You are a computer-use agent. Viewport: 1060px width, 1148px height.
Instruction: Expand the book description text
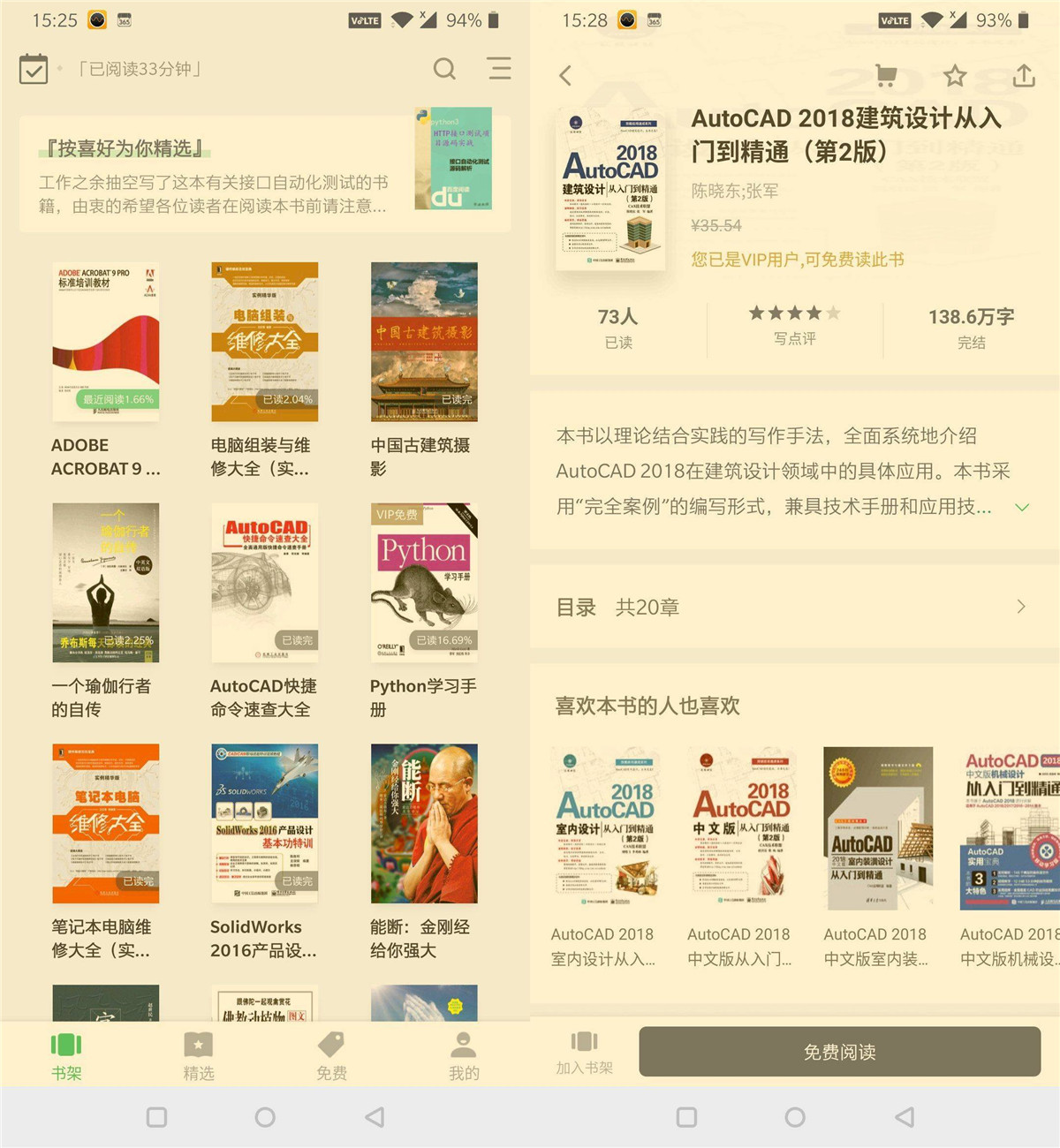(1022, 507)
